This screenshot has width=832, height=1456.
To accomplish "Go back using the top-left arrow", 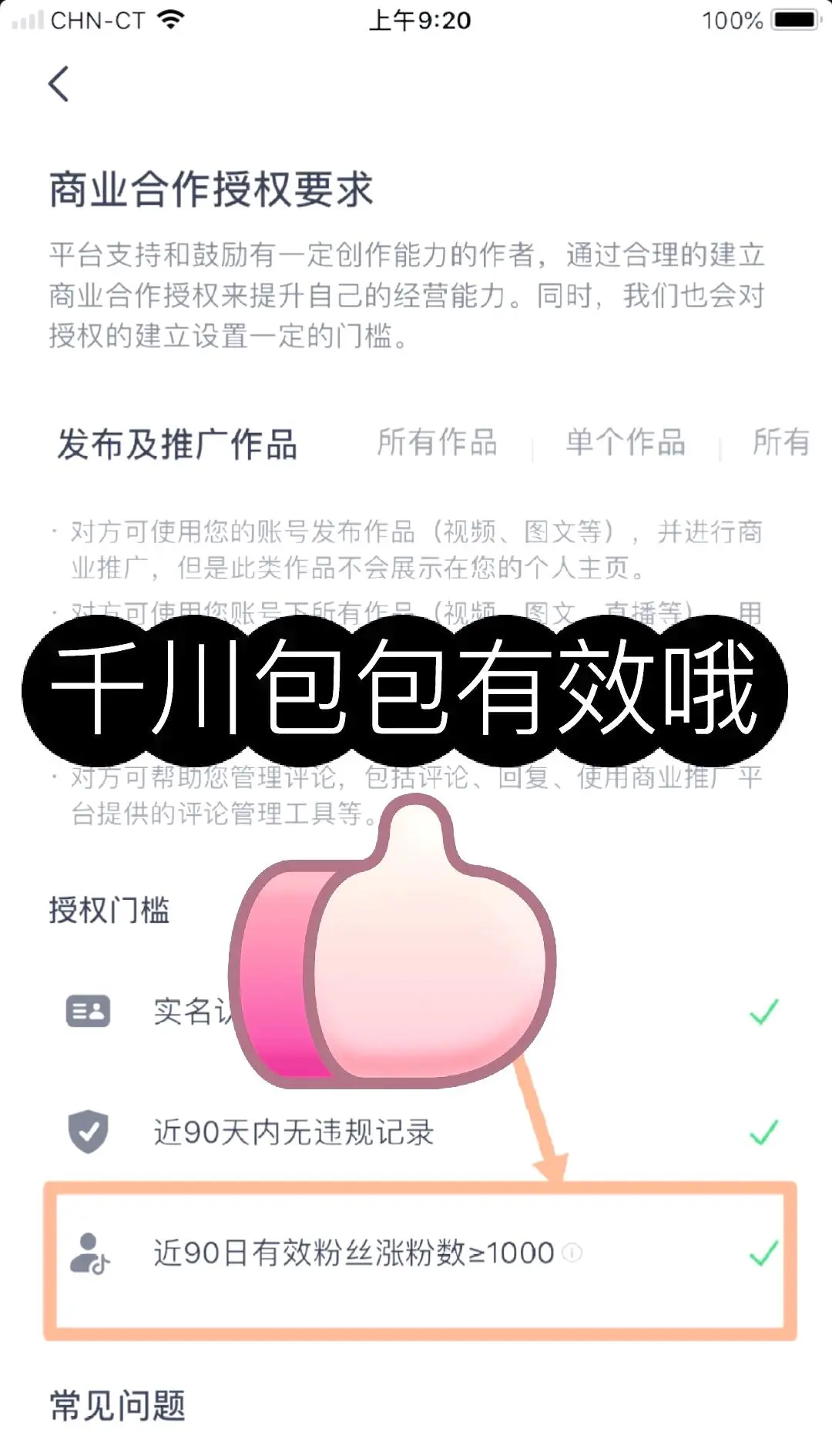I will pyautogui.click(x=59, y=84).
